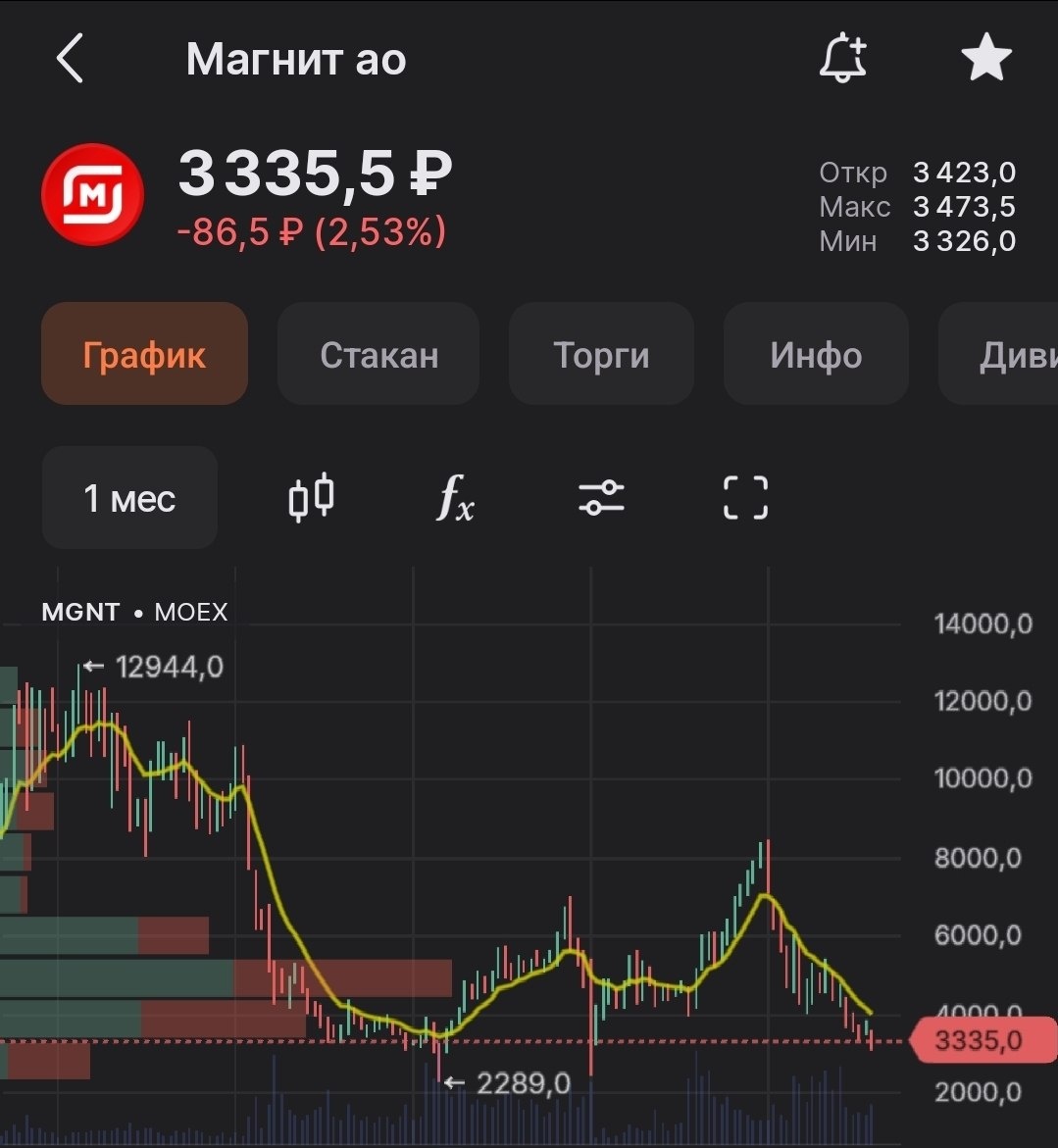This screenshot has height=1148, width=1058.
Task: Expand the chart to fullscreen
Action: pos(745,498)
